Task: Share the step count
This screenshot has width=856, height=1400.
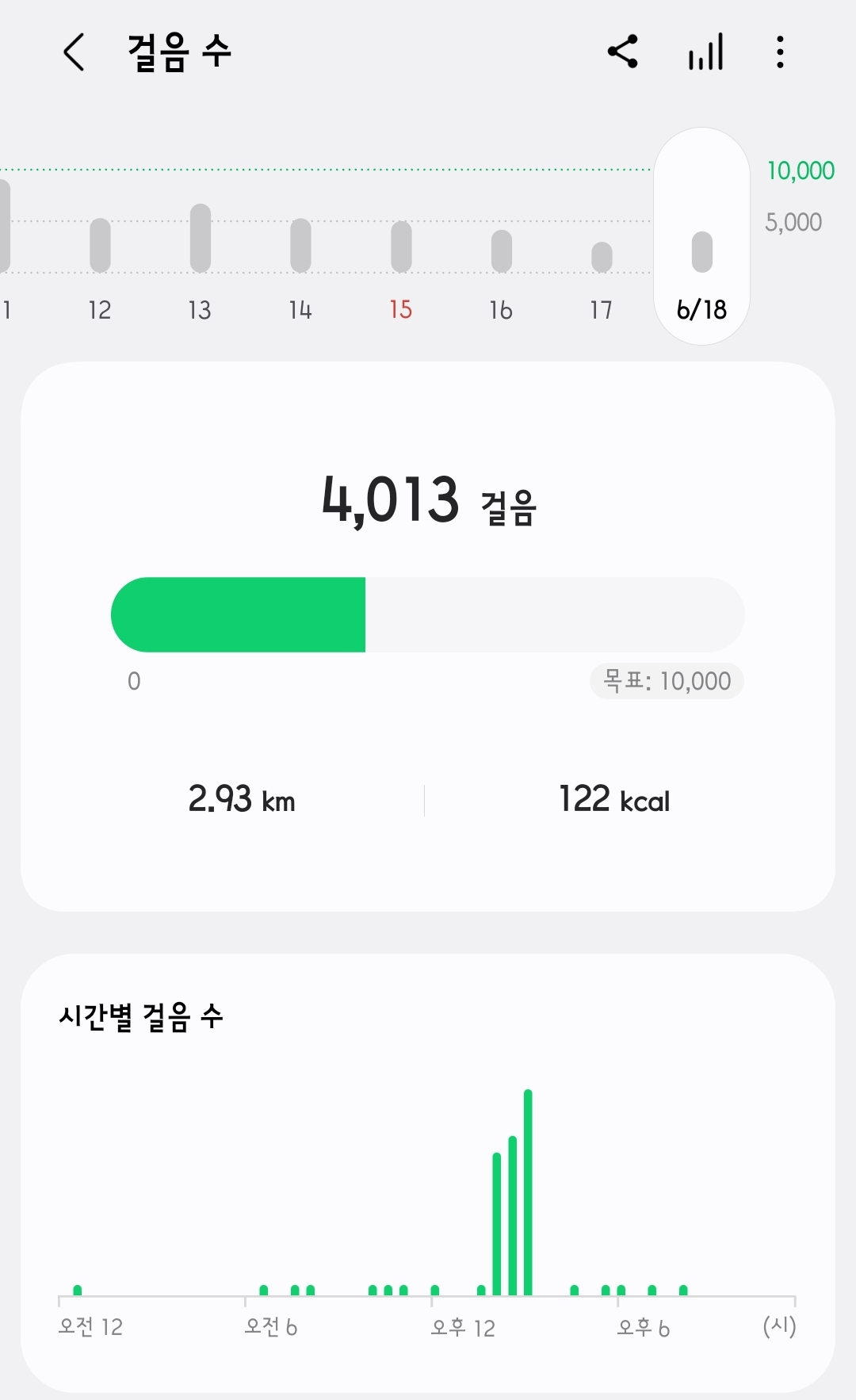Action: coord(623,52)
